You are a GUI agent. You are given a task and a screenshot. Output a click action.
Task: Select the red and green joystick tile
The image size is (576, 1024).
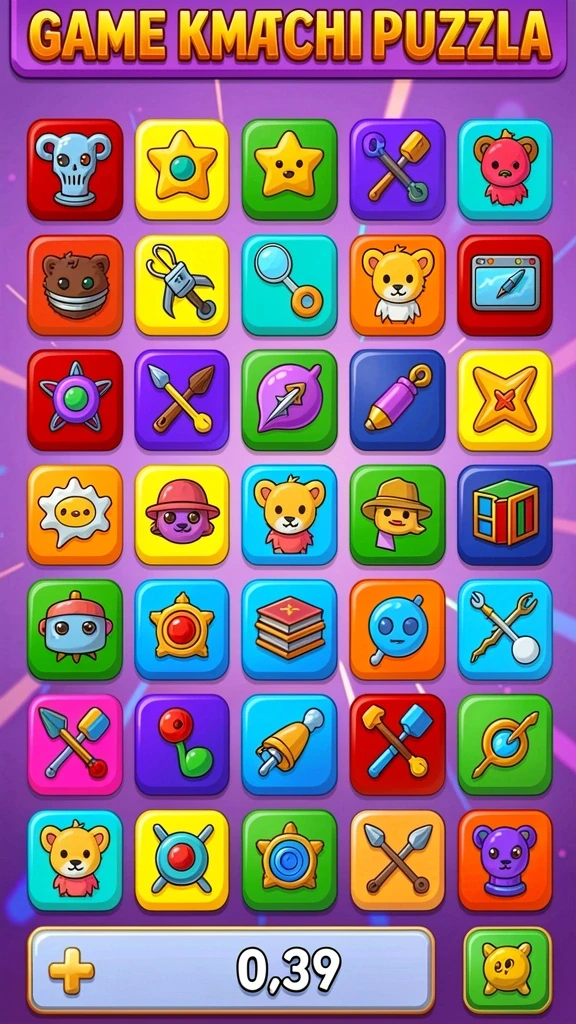pyautogui.click(x=182, y=744)
